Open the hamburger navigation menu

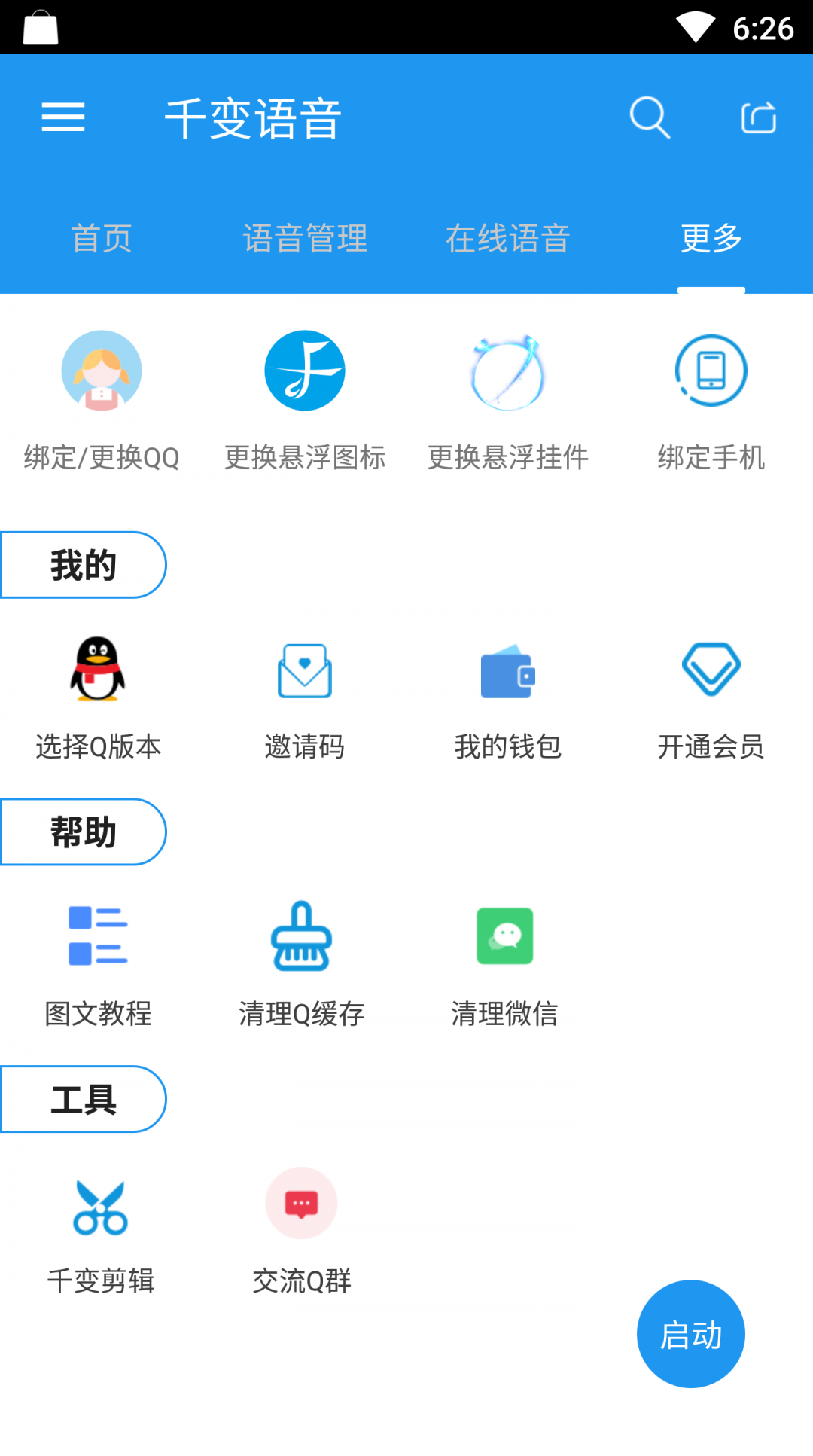click(x=64, y=117)
